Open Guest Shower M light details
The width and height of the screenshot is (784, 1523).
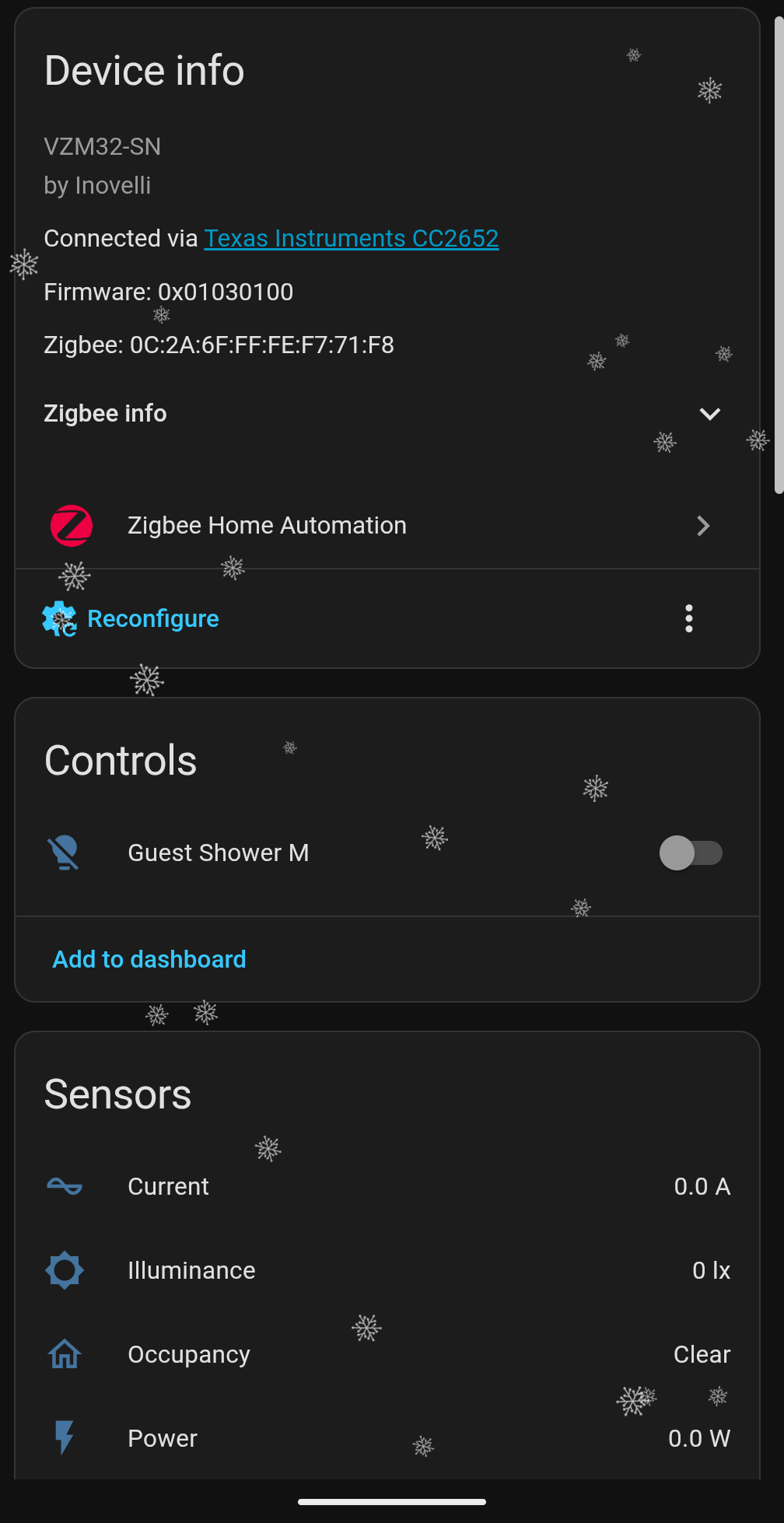tap(219, 853)
